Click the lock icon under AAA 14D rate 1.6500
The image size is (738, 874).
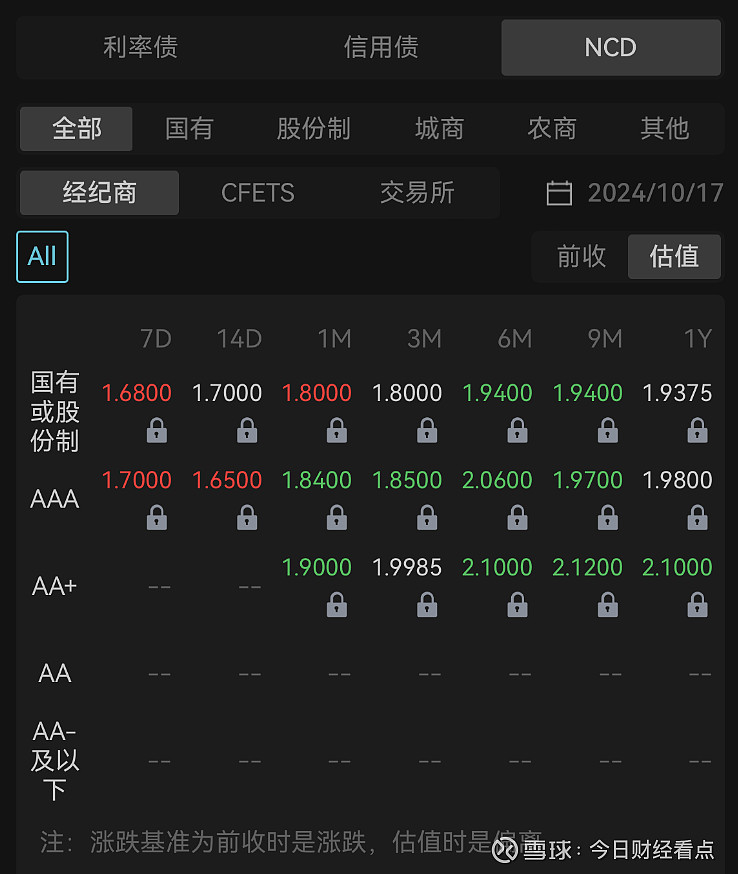tap(247, 517)
